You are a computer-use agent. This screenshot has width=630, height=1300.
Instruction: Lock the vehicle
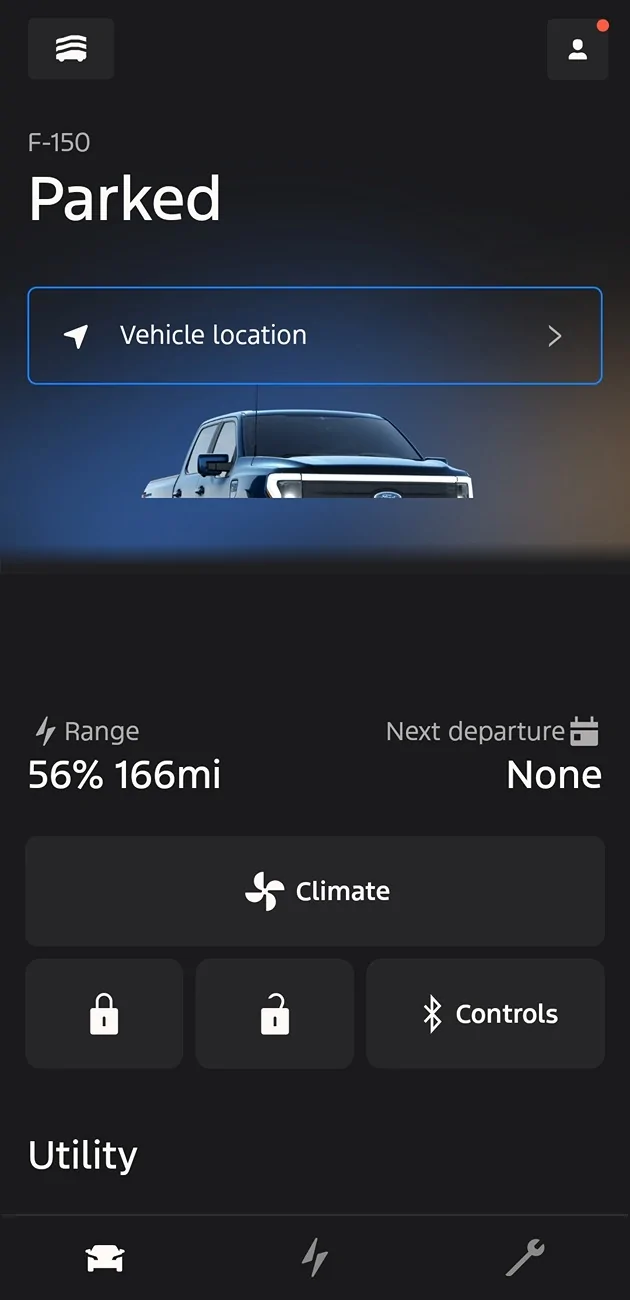pyautogui.click(x=104, y=1014)
